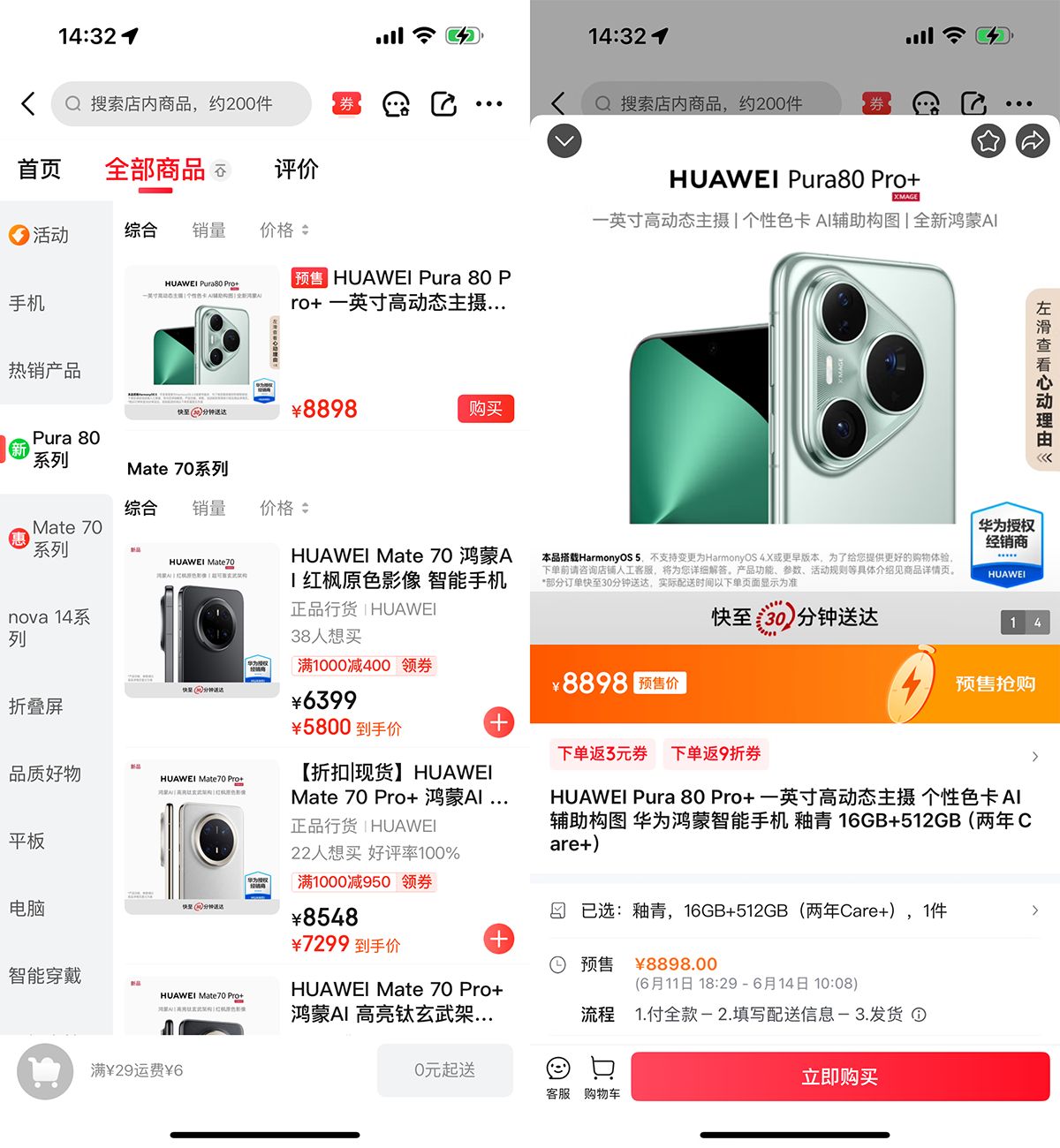Open the 下单返3元券 coupon row
Image resolution: width=1060 pixels, height=1148 pixels.
[602, 754]
